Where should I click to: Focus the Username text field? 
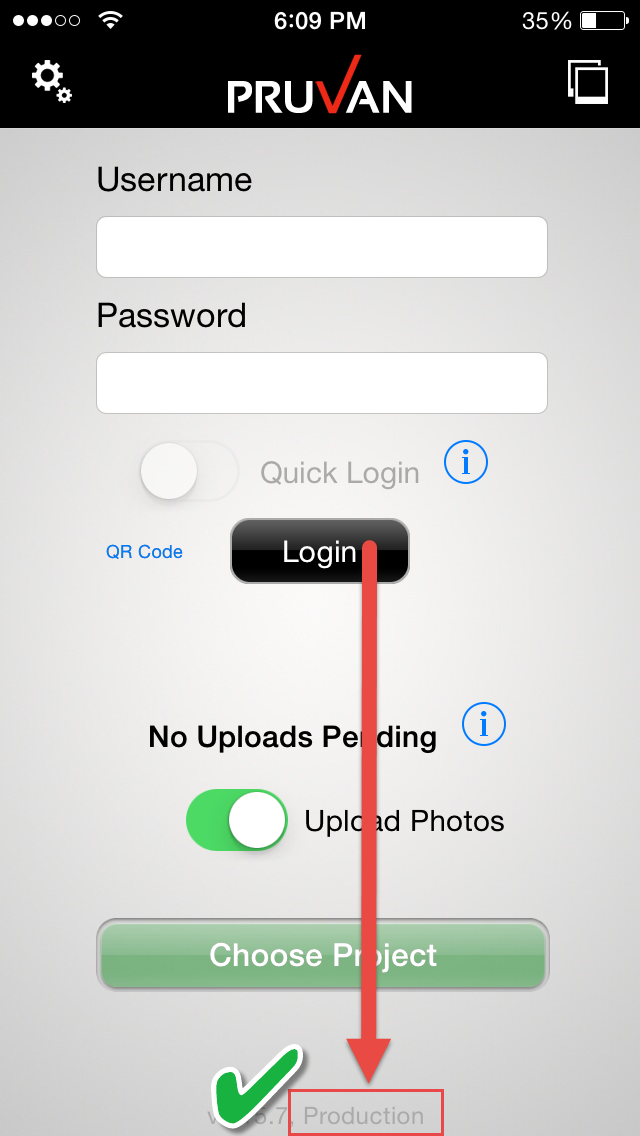[x=321, y=247]
